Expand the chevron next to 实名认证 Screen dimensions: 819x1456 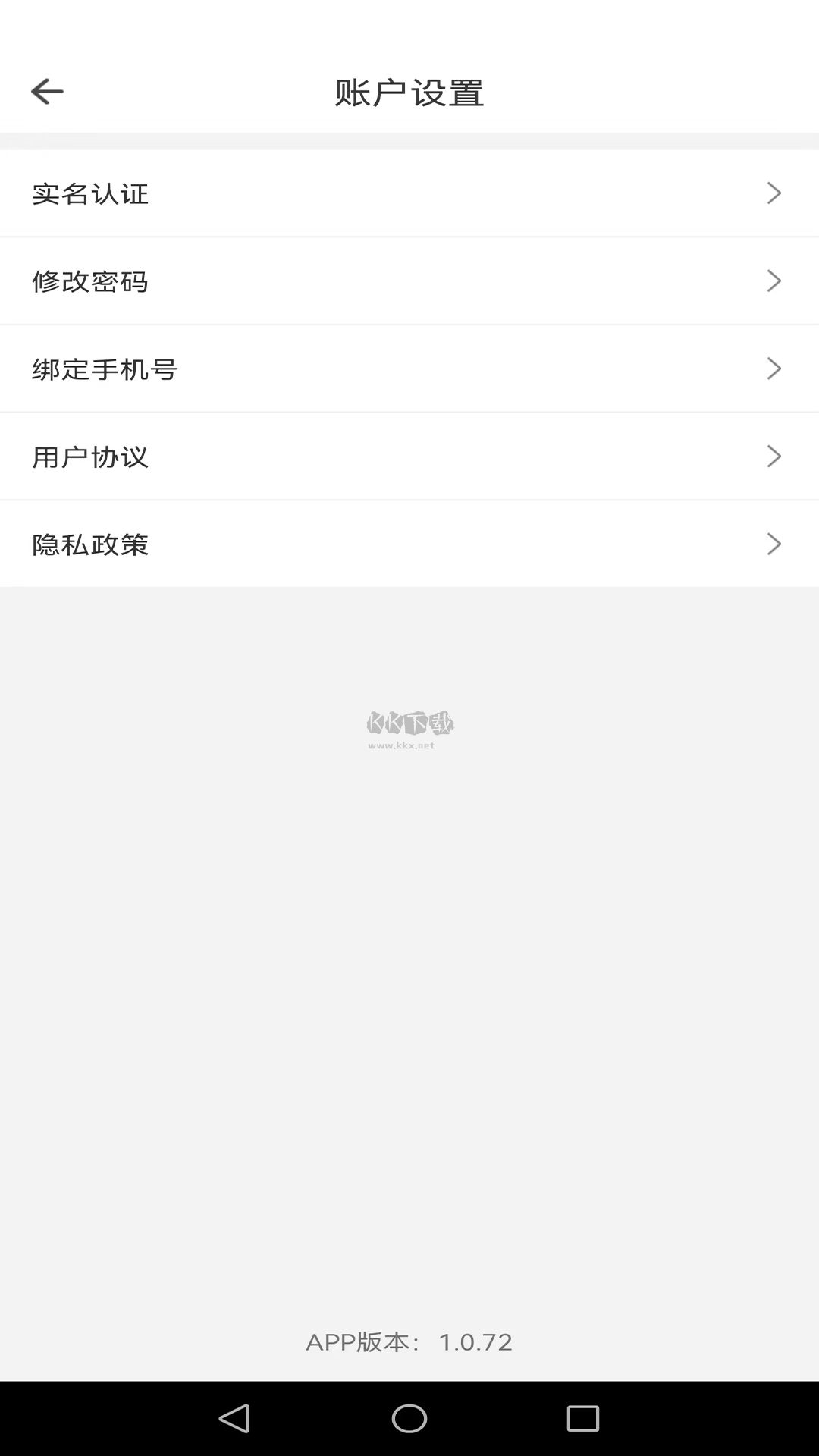point(774,193)
